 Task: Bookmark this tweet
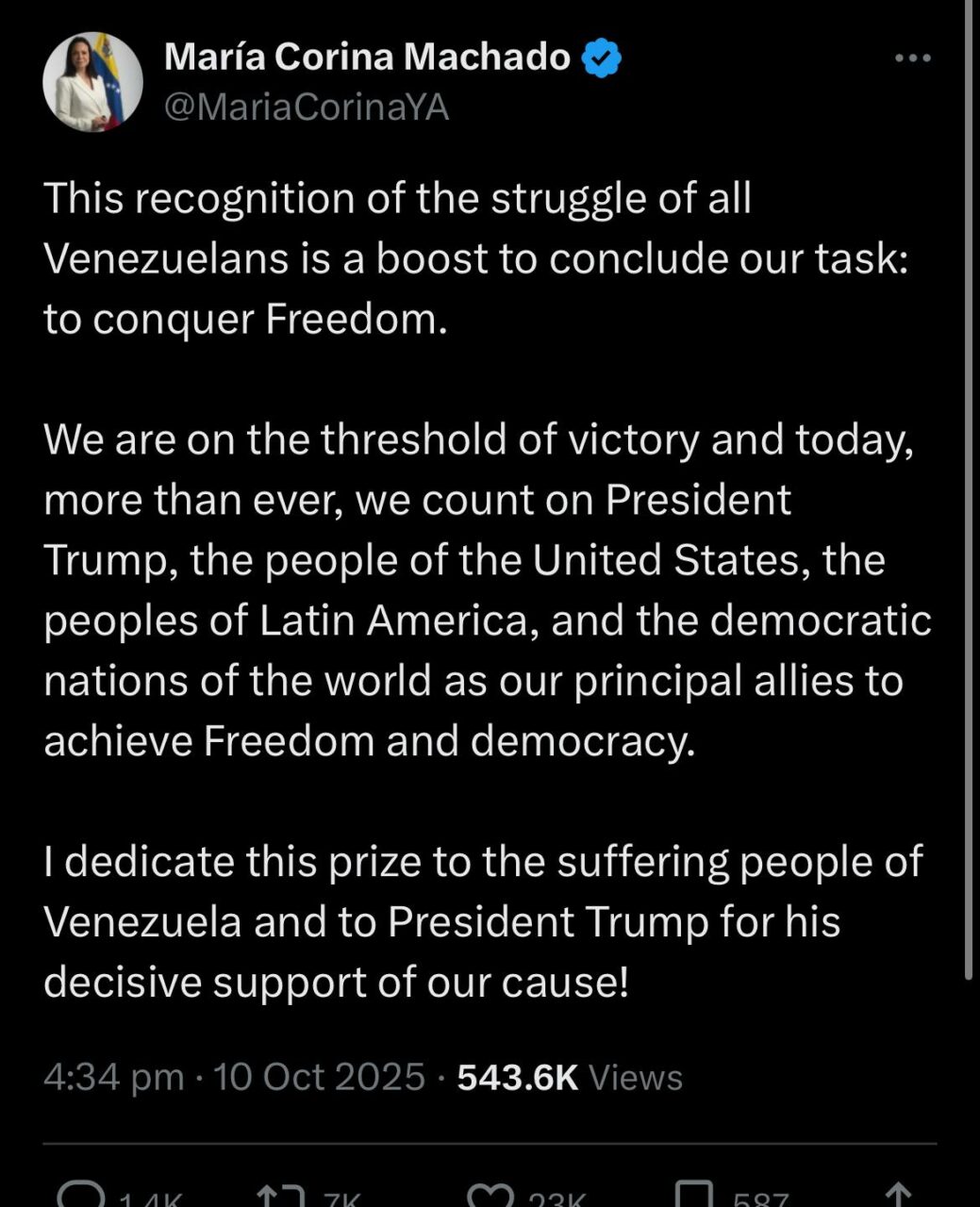(695, 1196)
